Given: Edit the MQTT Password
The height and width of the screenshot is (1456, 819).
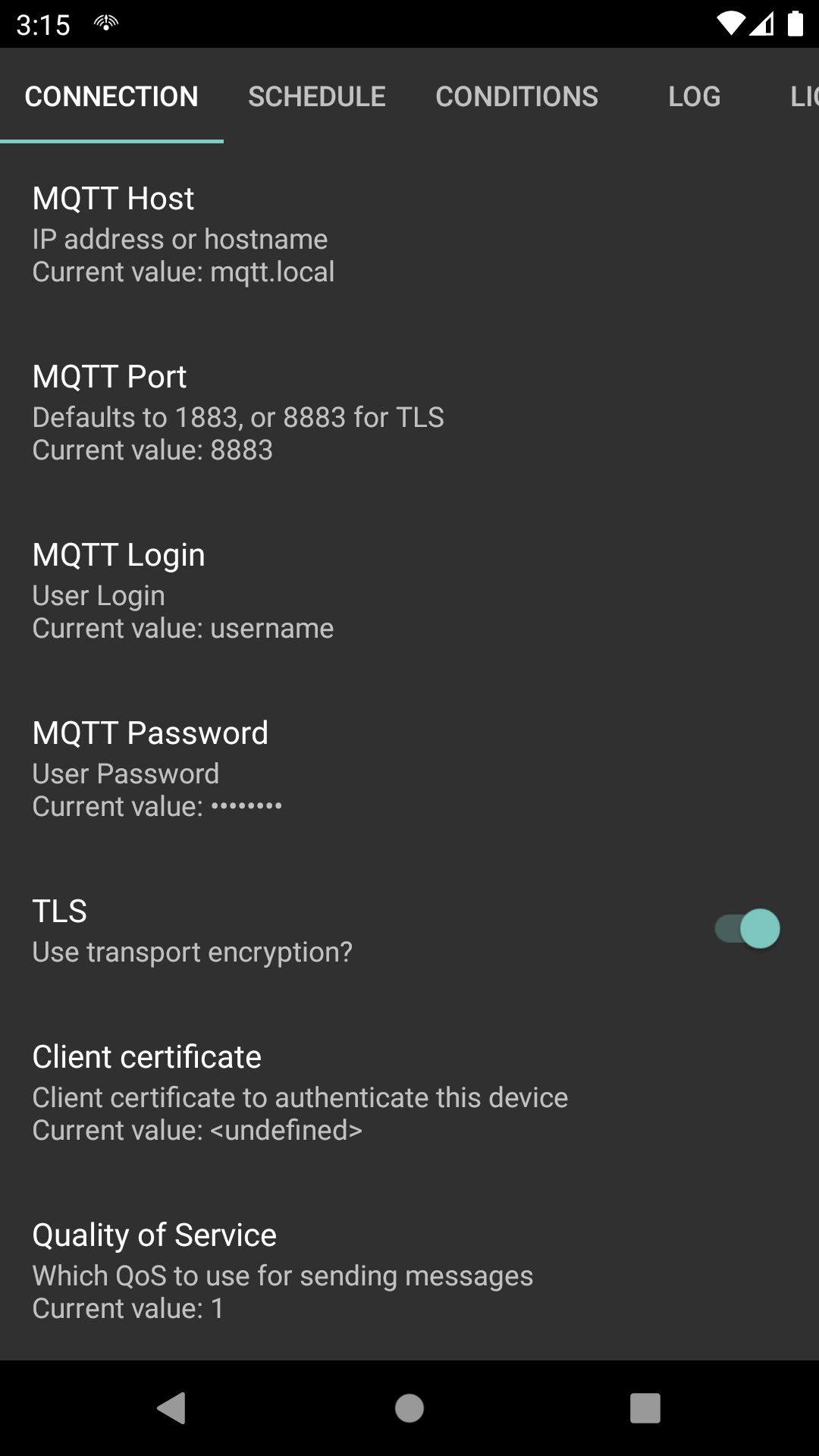Looking at the screenshot, I should click(409, 768).
